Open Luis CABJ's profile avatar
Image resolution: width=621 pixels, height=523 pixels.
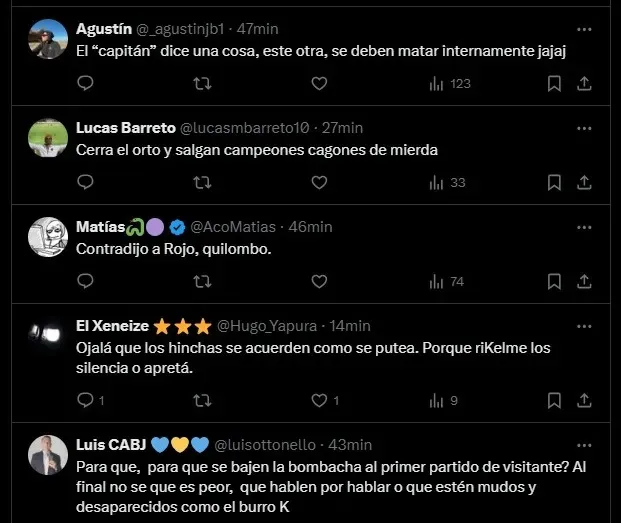[48, 455]
